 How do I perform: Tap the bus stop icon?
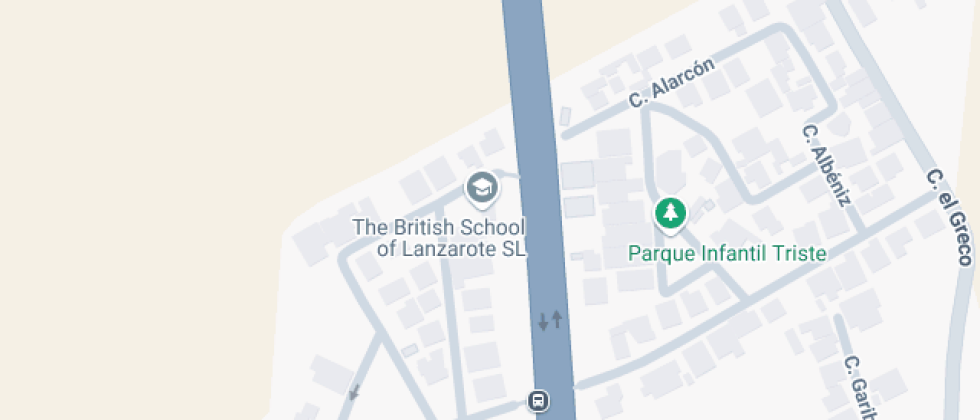coord(538,402)
